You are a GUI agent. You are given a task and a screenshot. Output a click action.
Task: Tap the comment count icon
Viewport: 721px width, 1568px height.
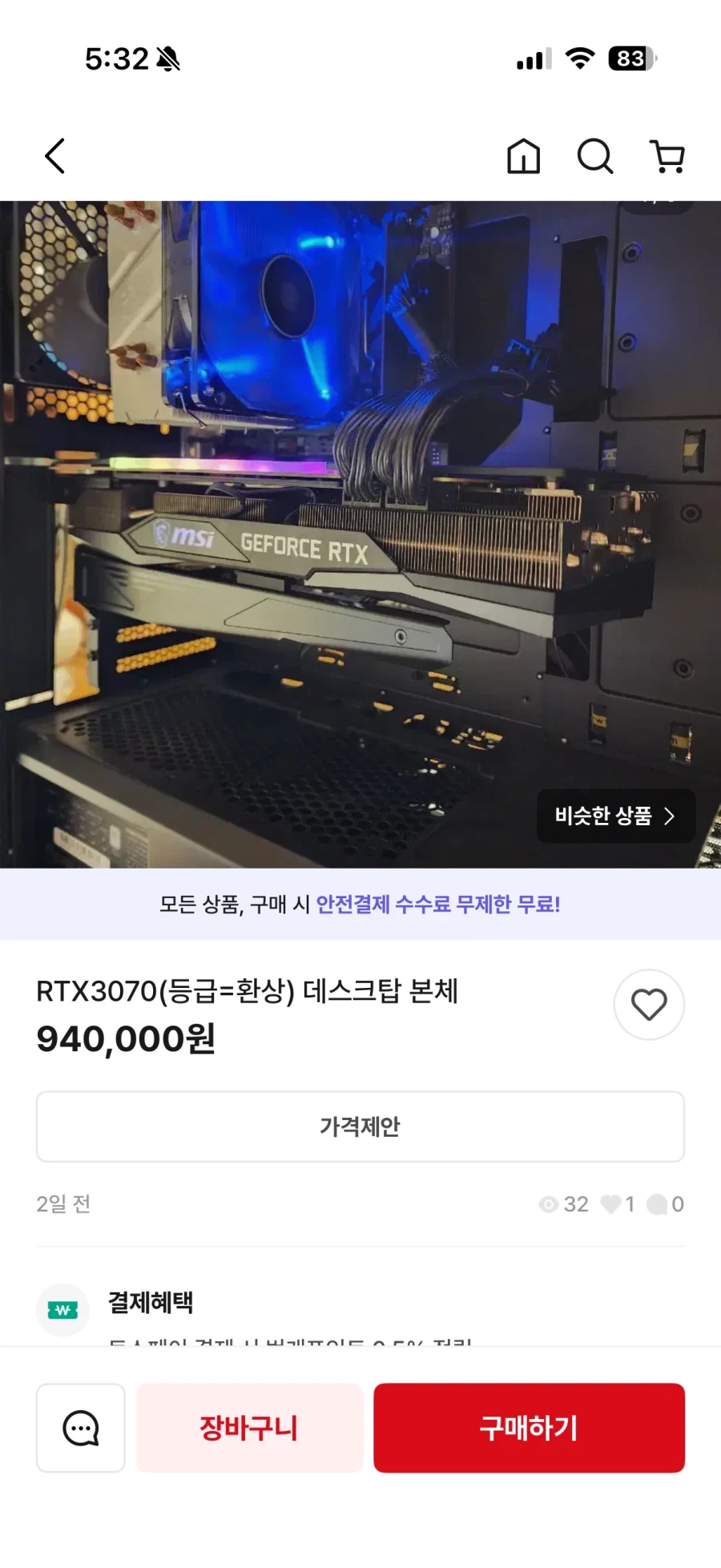pos(659,1204)
